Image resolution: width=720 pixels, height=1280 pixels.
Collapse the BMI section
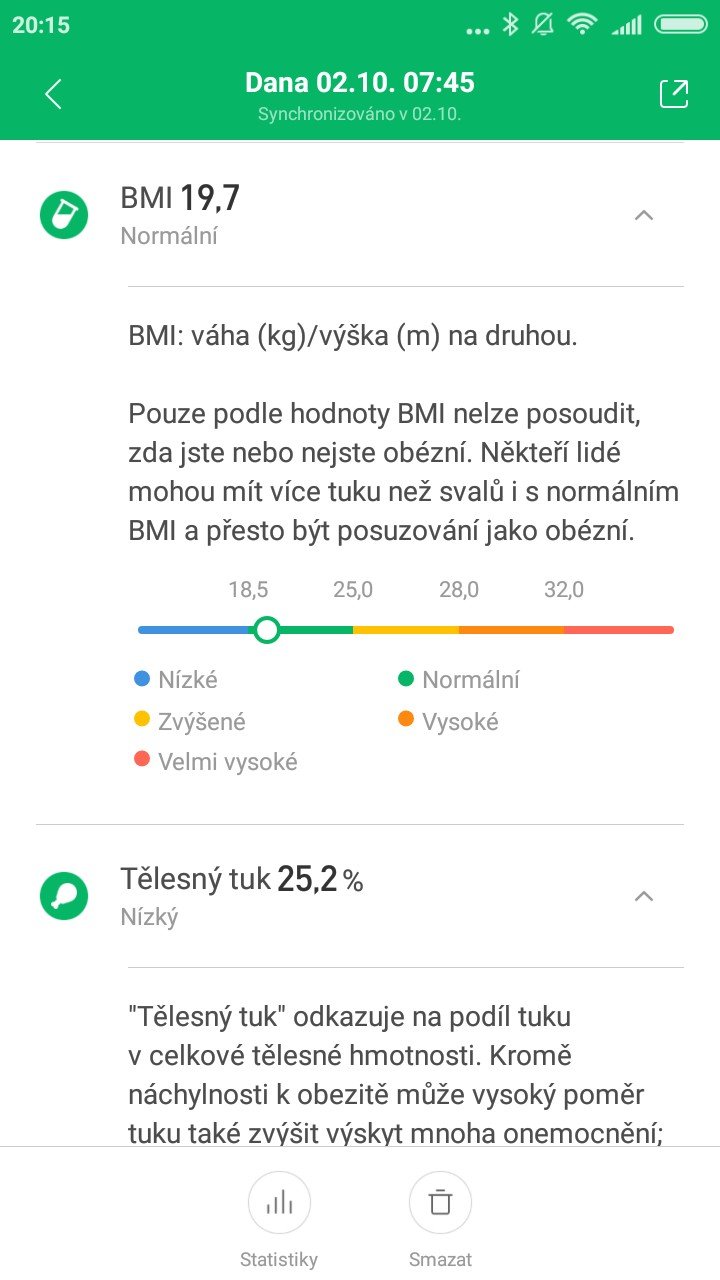644,215
